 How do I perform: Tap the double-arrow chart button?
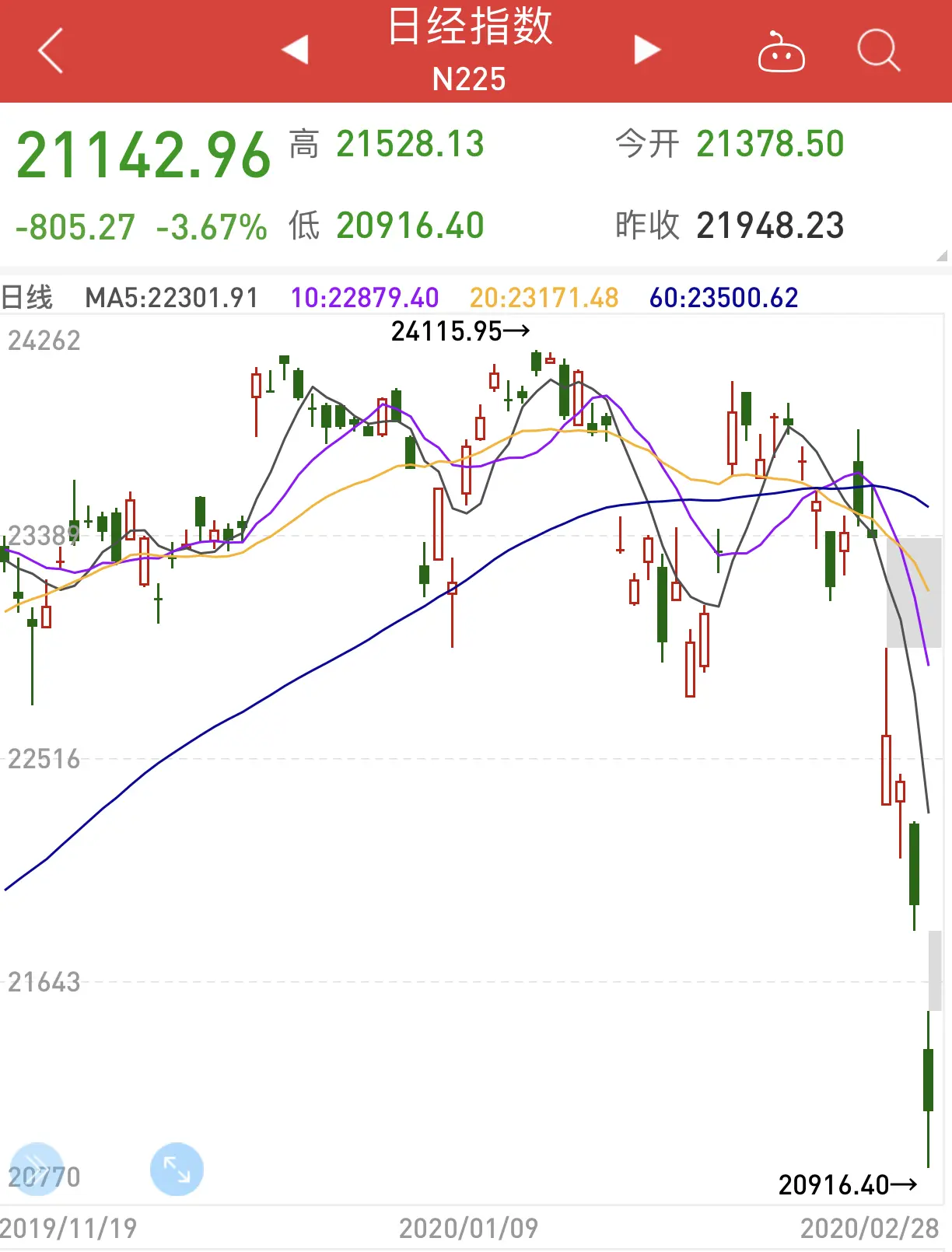(36, 1169)
